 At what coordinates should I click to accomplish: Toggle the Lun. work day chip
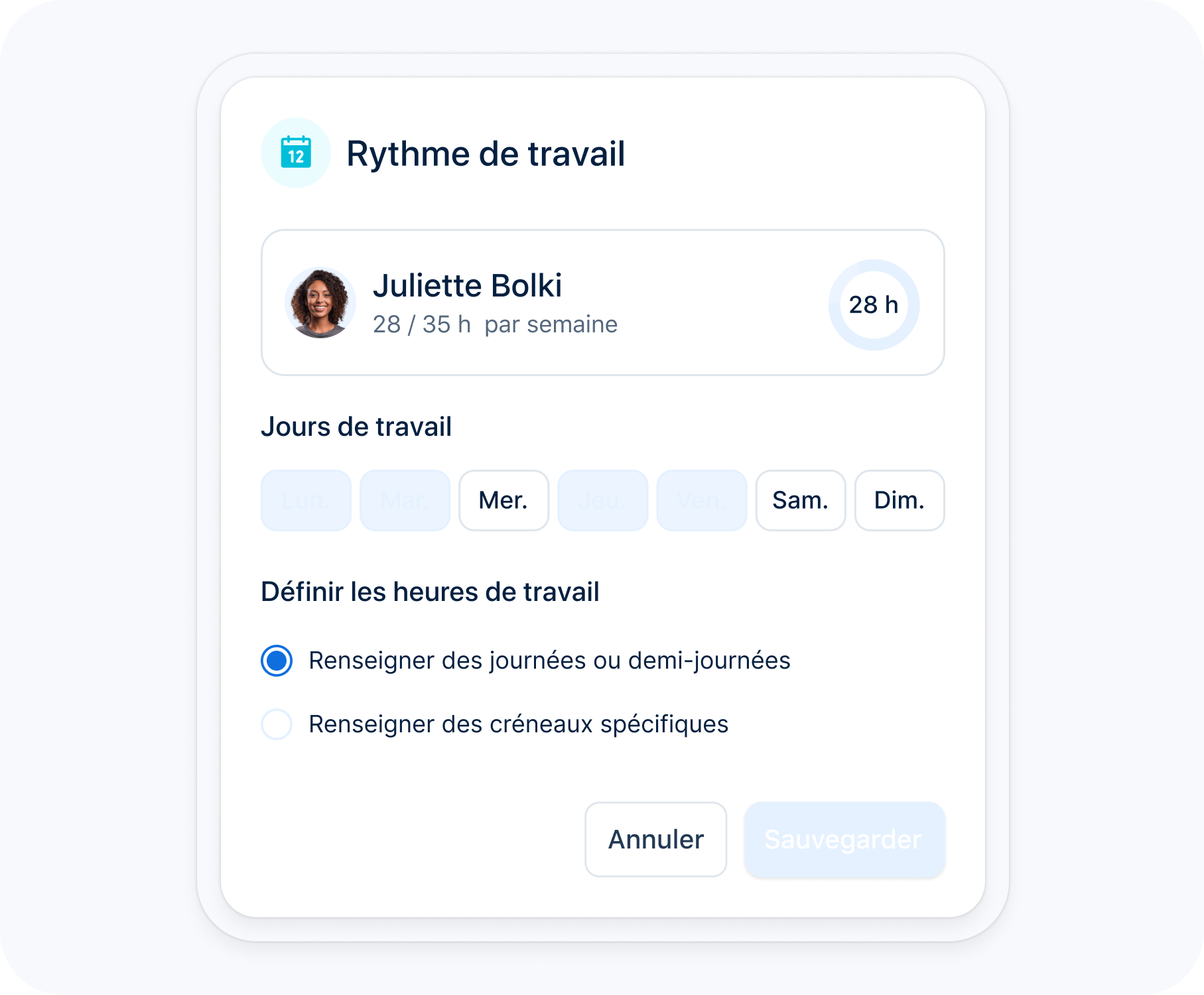[306, 500]
